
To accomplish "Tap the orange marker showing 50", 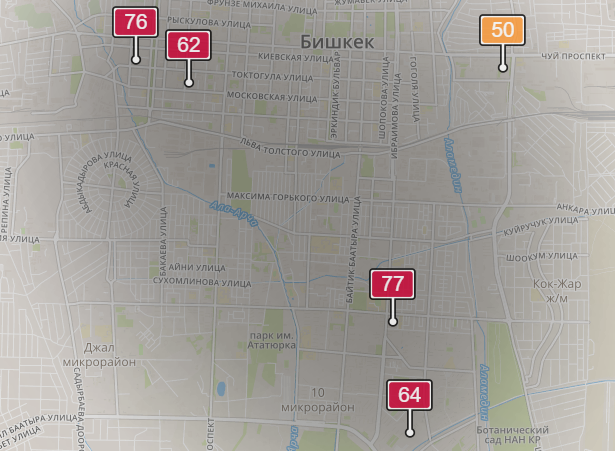I will 503,30.
